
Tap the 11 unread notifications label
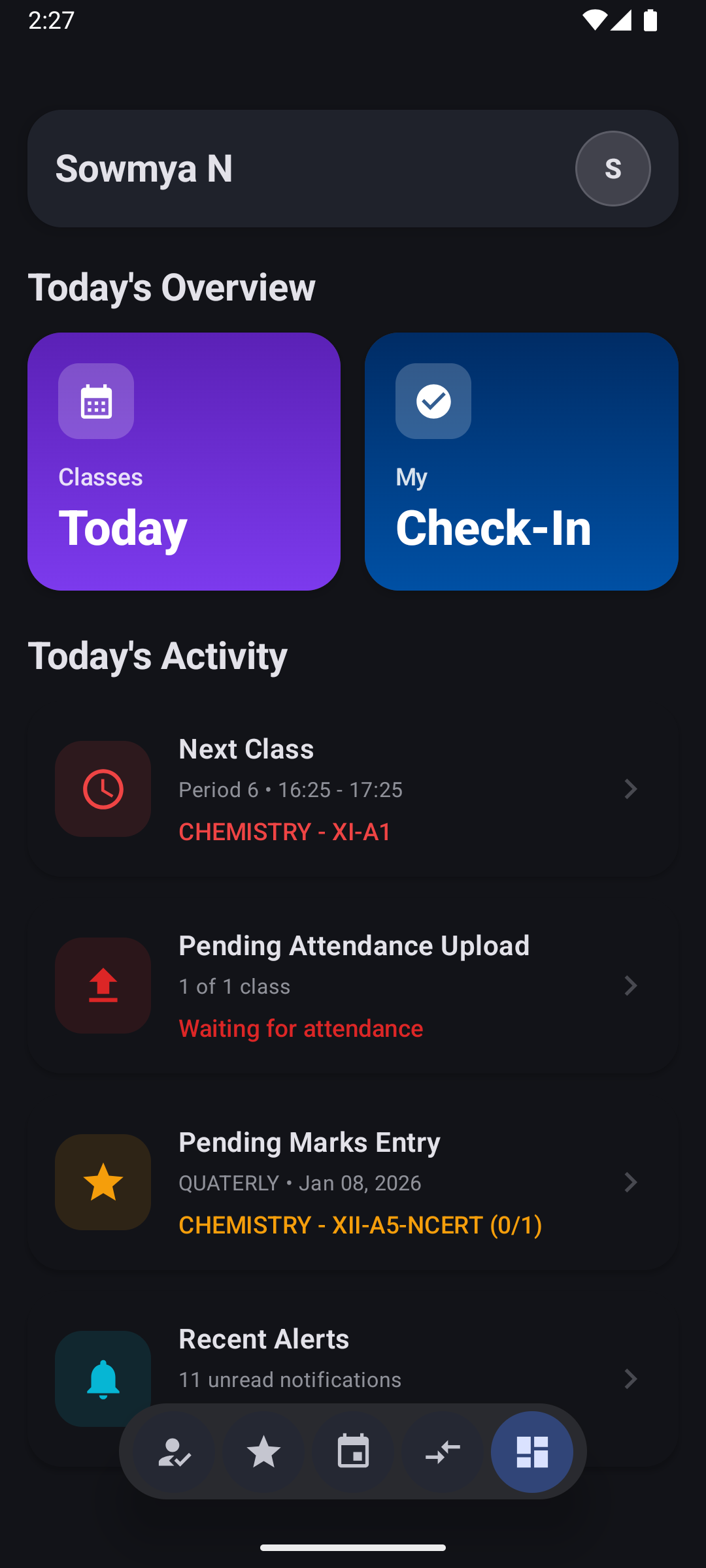point(290,1379)
